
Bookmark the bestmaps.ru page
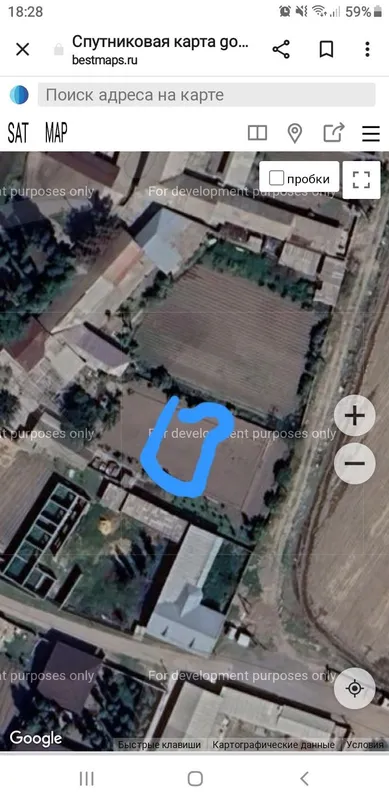tap(326, 49)
